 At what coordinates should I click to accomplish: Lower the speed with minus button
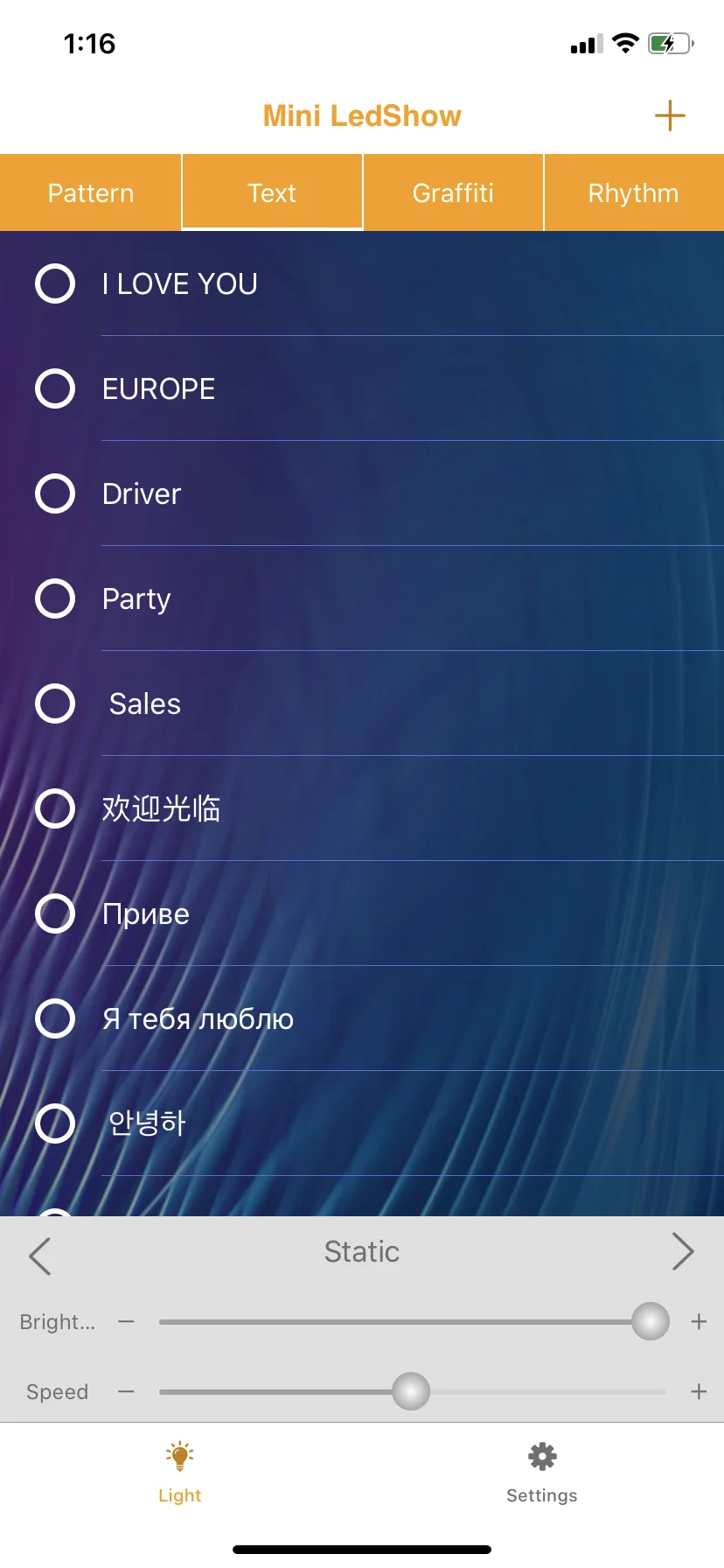pos(127,1391)
